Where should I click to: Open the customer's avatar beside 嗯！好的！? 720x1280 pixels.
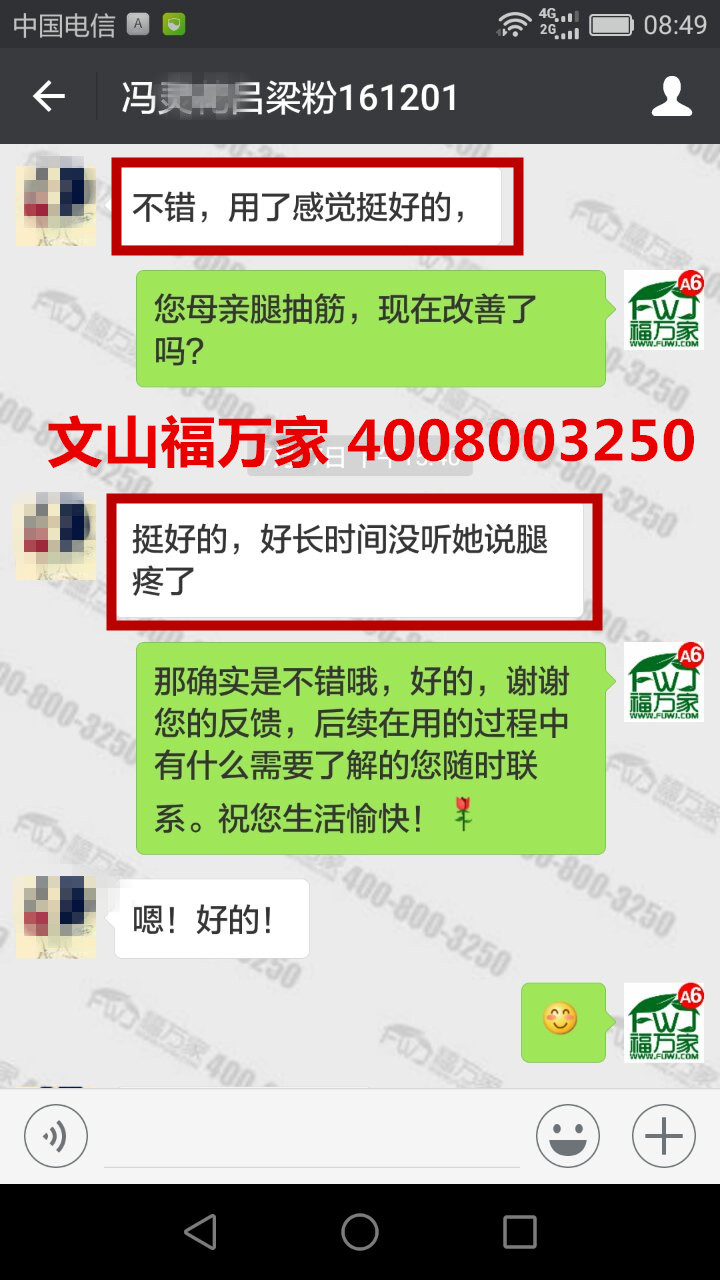[x=56, y=916]
